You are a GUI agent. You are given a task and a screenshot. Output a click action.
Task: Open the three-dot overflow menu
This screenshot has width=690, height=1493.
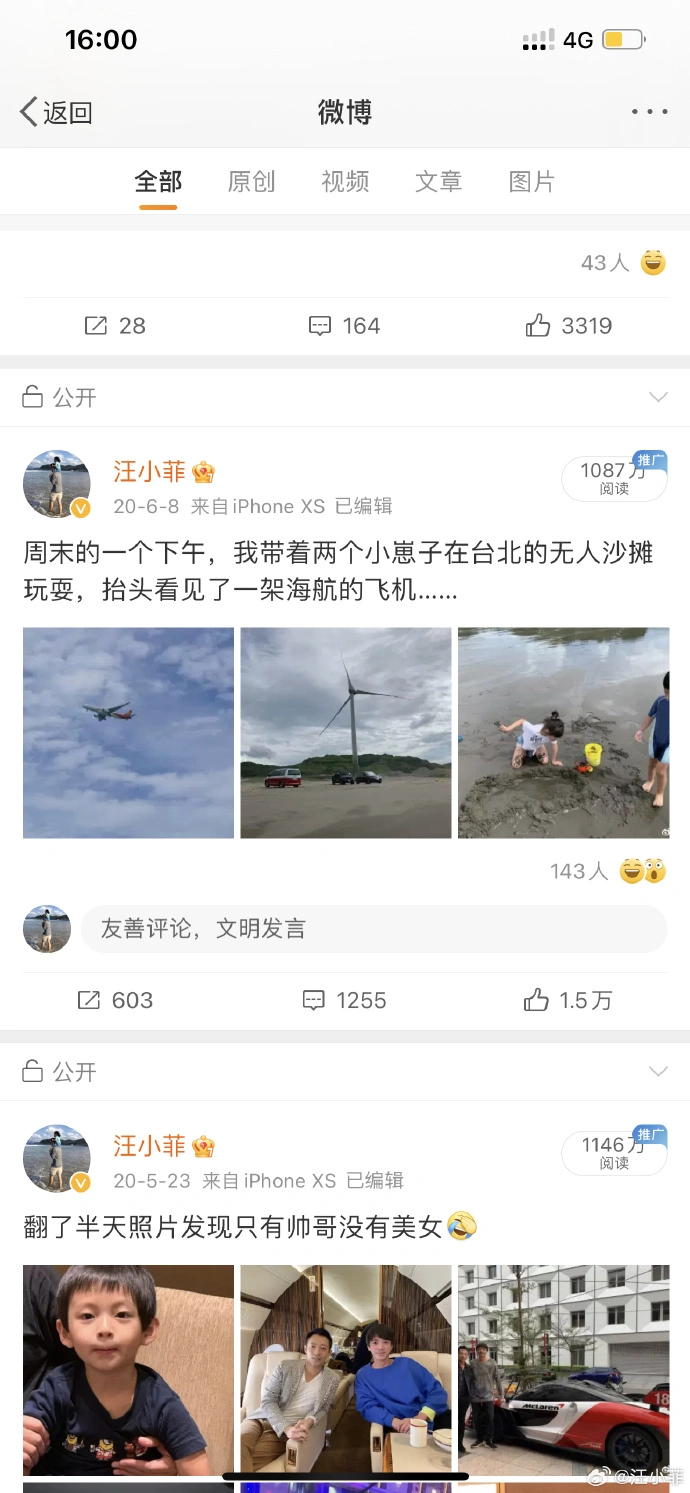[649, 112]
